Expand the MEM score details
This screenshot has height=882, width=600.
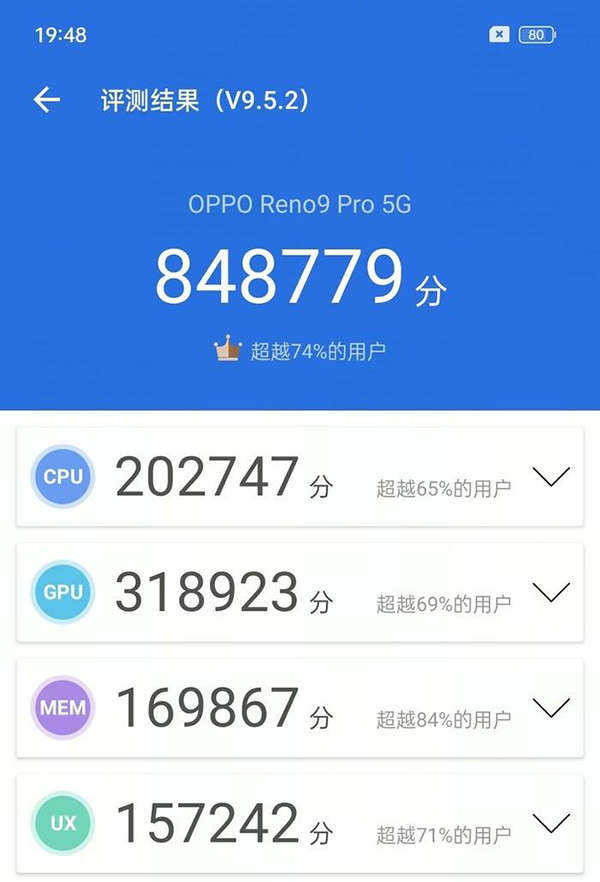coord(551,708)
